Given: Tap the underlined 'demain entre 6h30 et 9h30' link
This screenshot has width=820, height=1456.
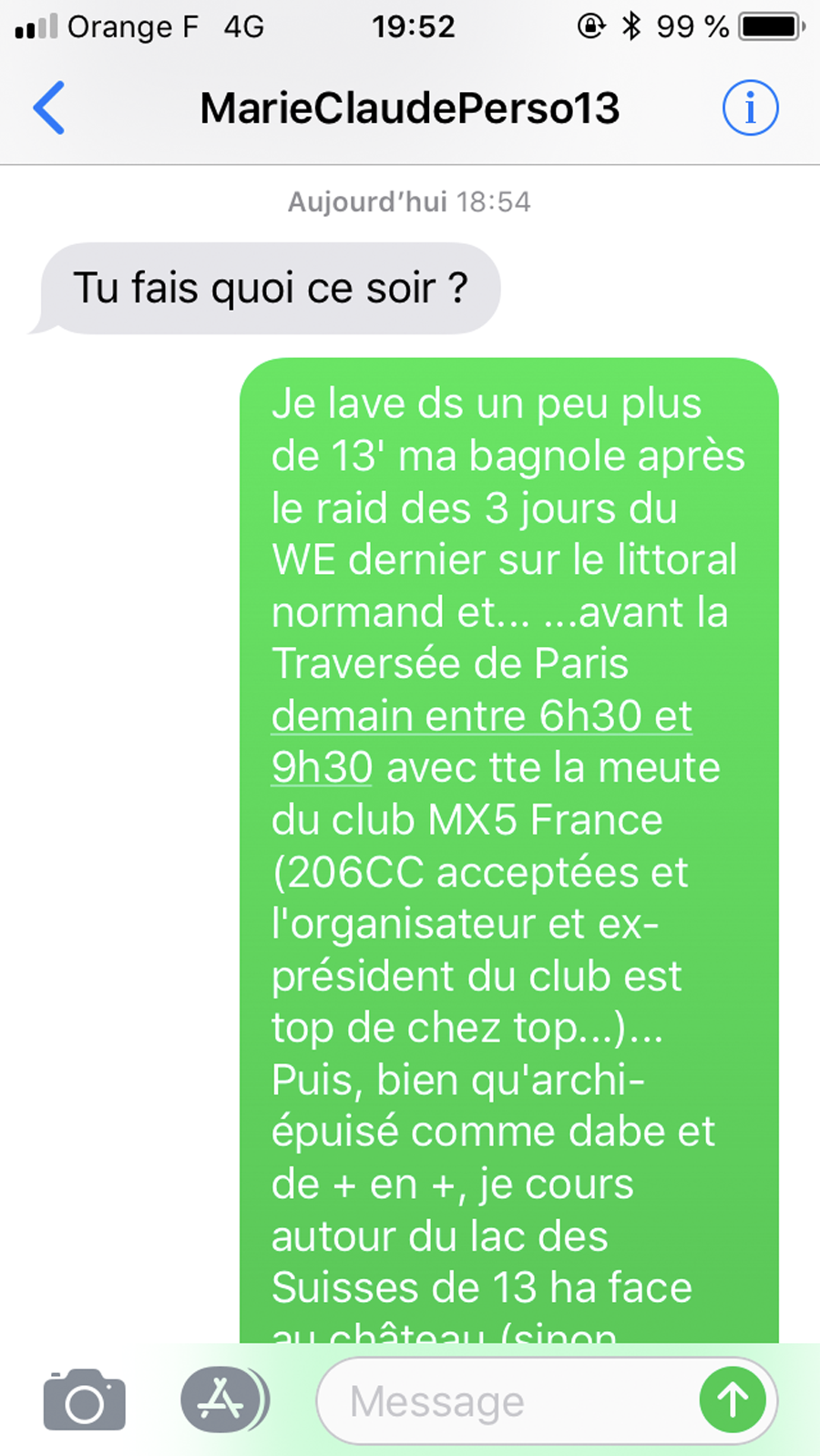Looking at the screenshot, I should click(x=481, y=716).
